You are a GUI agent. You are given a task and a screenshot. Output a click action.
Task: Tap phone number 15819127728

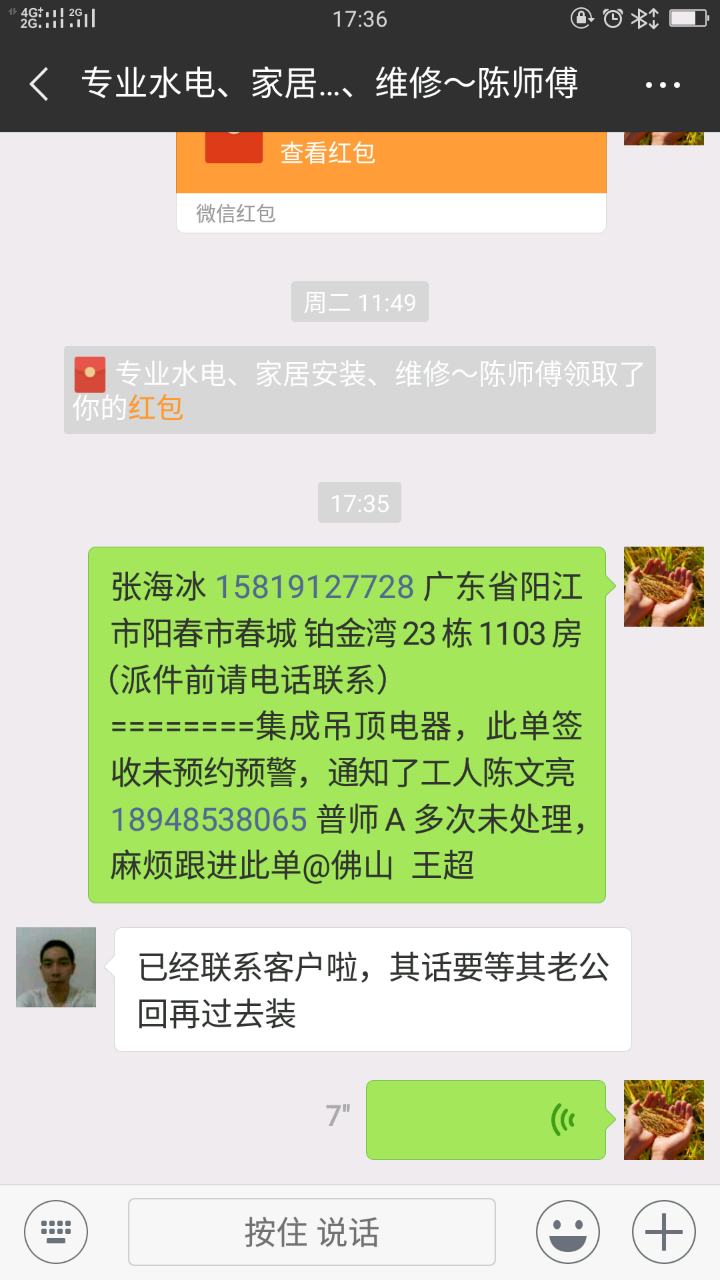(315, 585)
